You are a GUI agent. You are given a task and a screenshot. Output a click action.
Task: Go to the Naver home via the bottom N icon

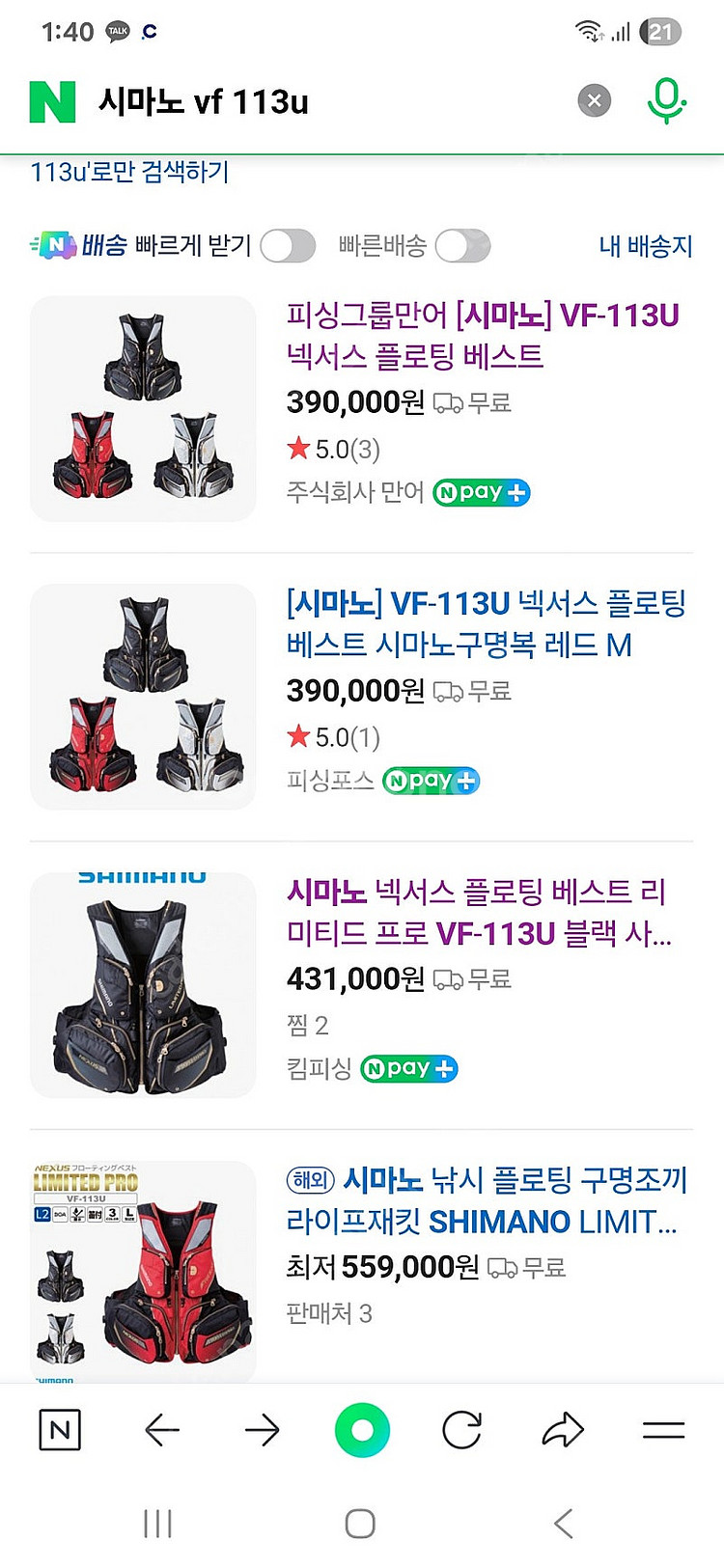tap(60, 1429)
